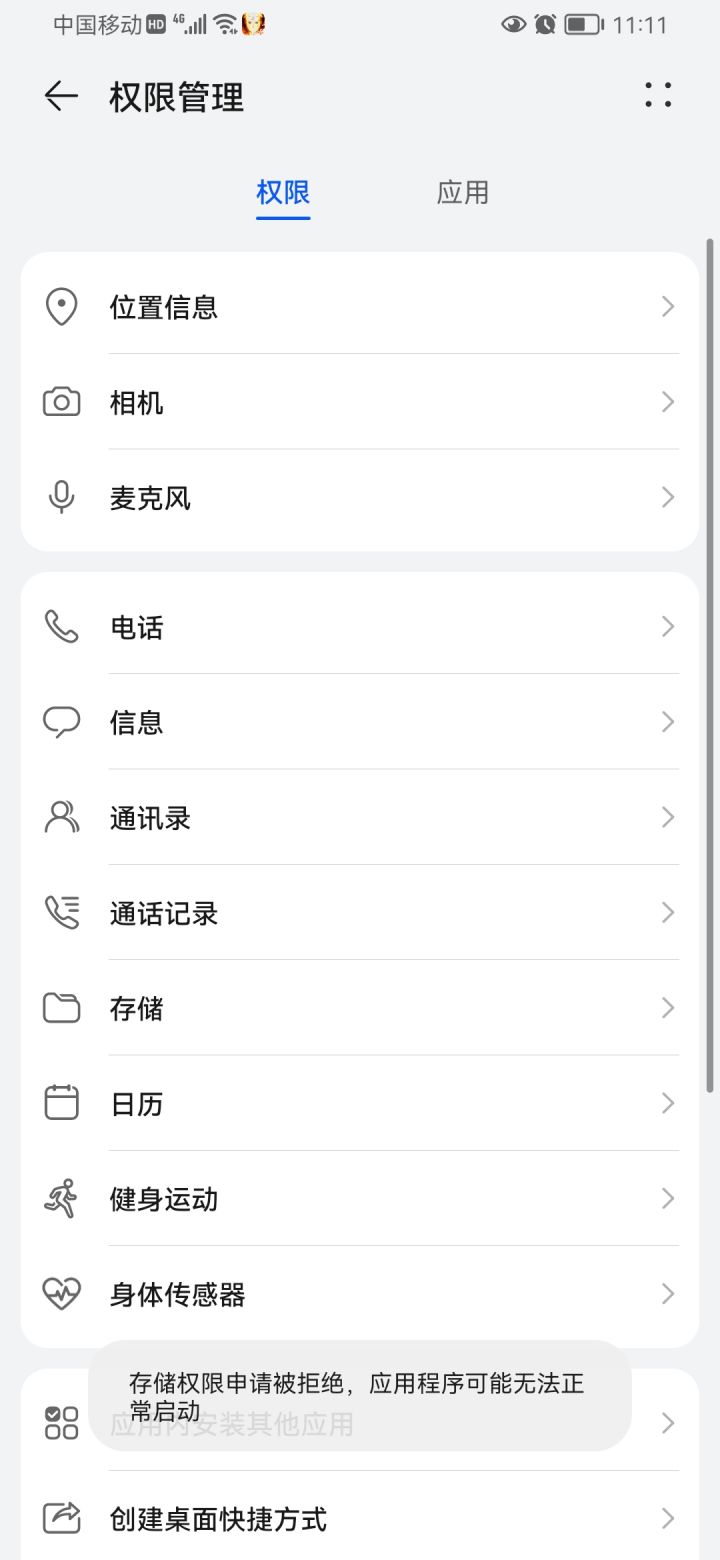720x1560 pixels.
Task: View 麦克风 permission details
Action: coord(360,498)
